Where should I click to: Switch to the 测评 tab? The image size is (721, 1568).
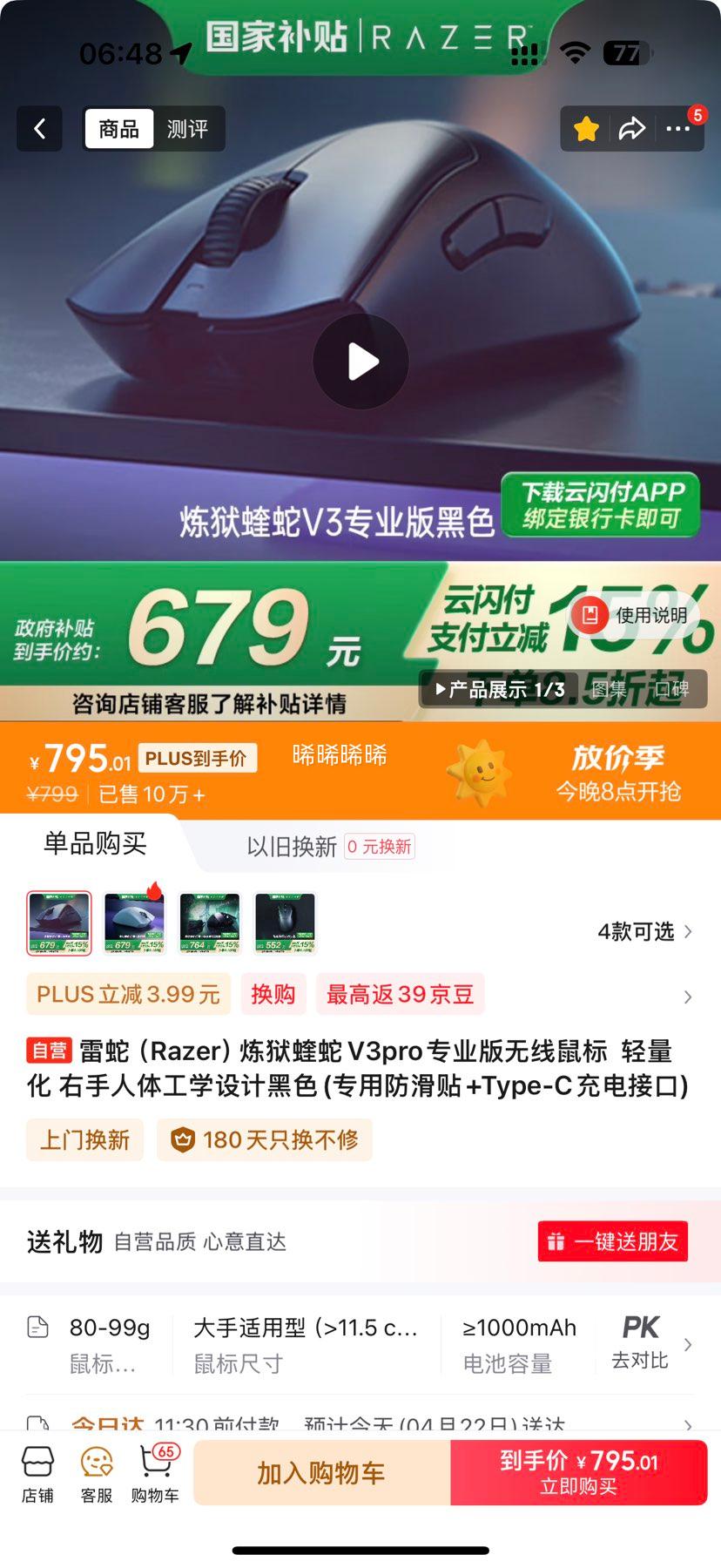[x=189, y=128]
